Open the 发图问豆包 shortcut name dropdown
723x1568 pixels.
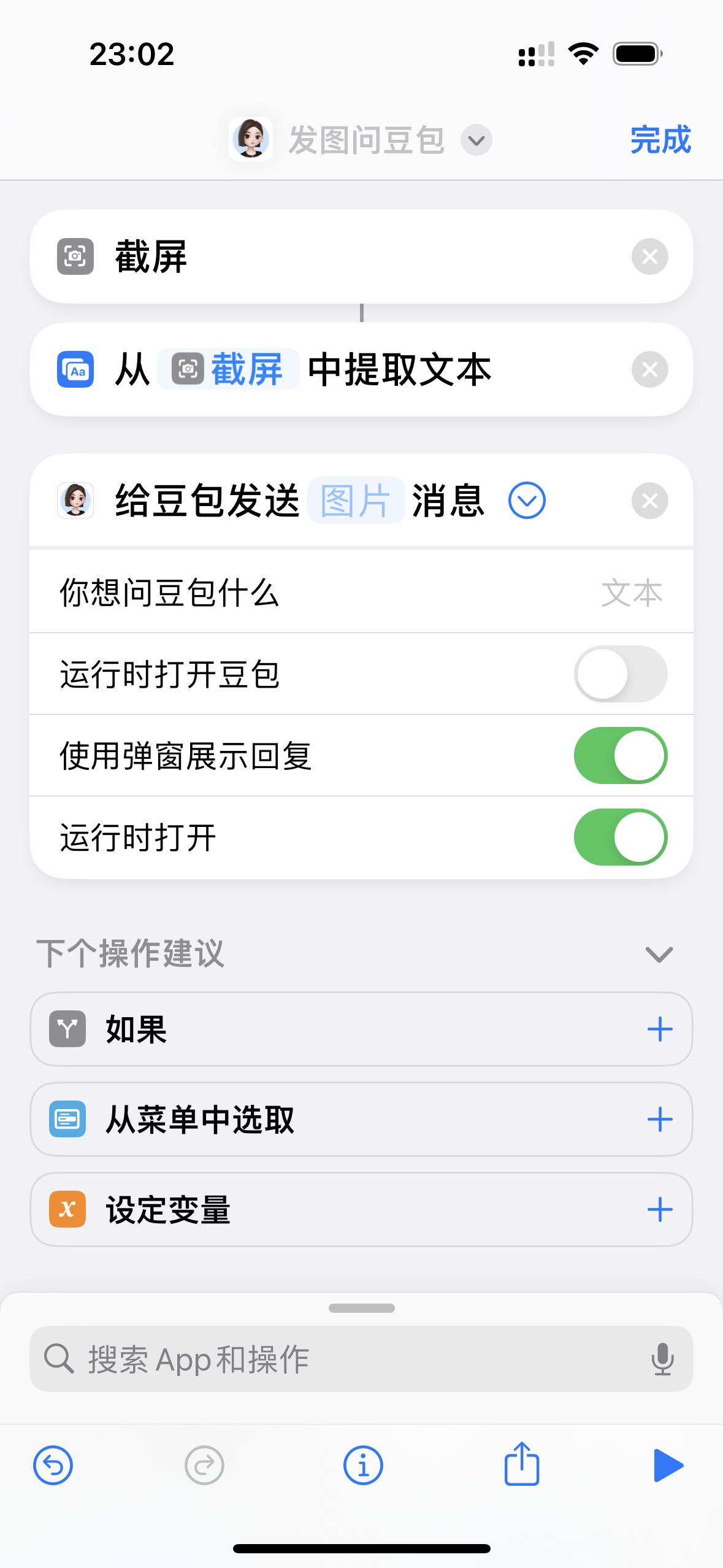point(476,140)
